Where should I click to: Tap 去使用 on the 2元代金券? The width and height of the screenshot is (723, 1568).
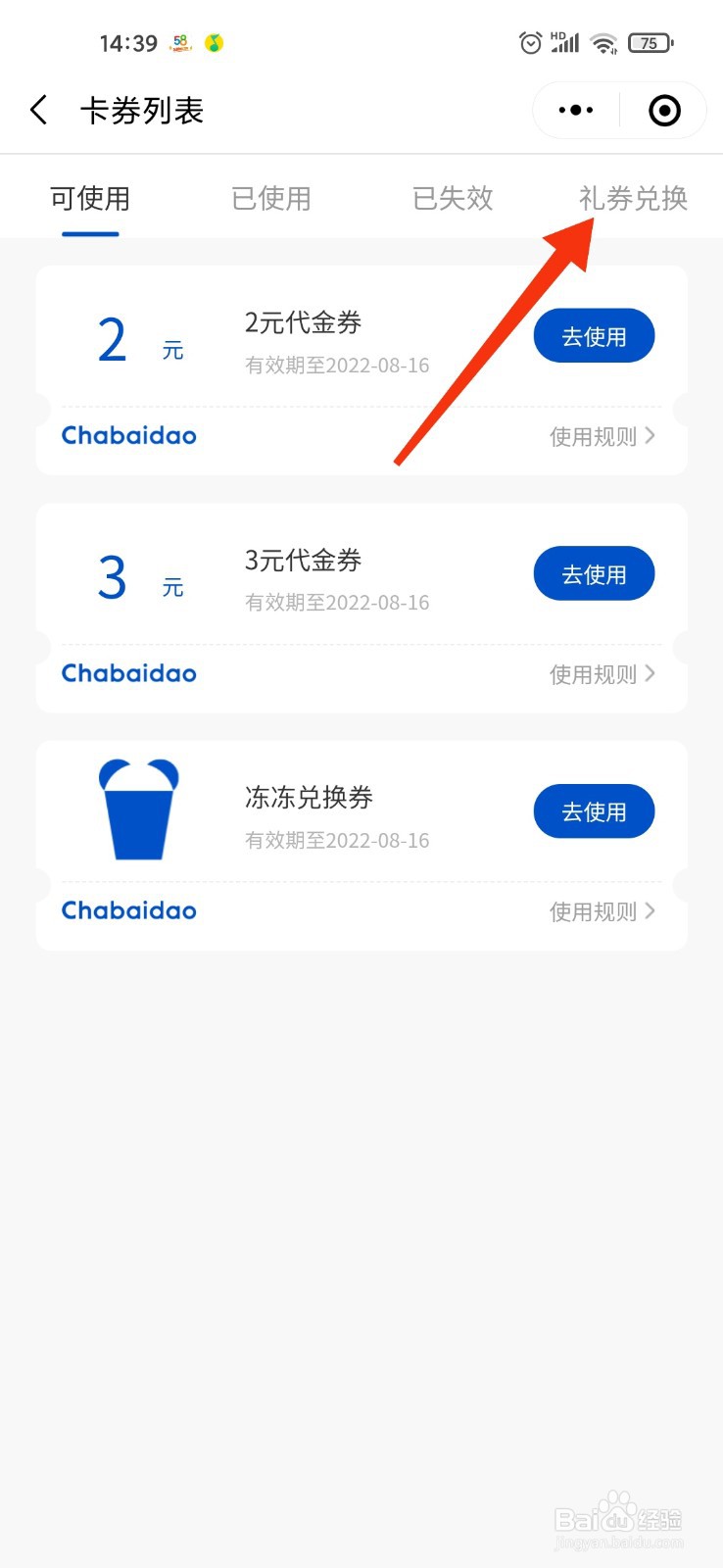[594, 336]
